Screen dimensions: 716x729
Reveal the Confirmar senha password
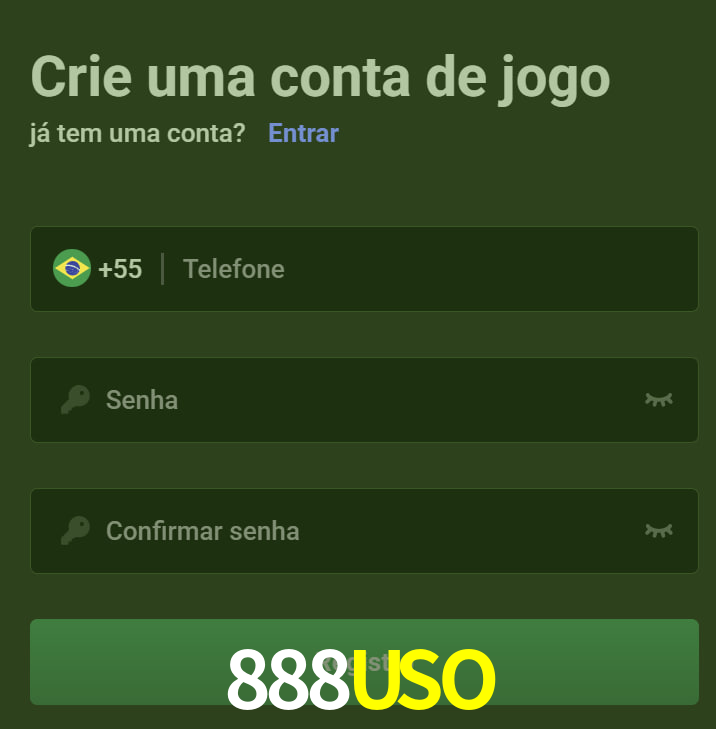pyautogui.click(x=658, y=531)
